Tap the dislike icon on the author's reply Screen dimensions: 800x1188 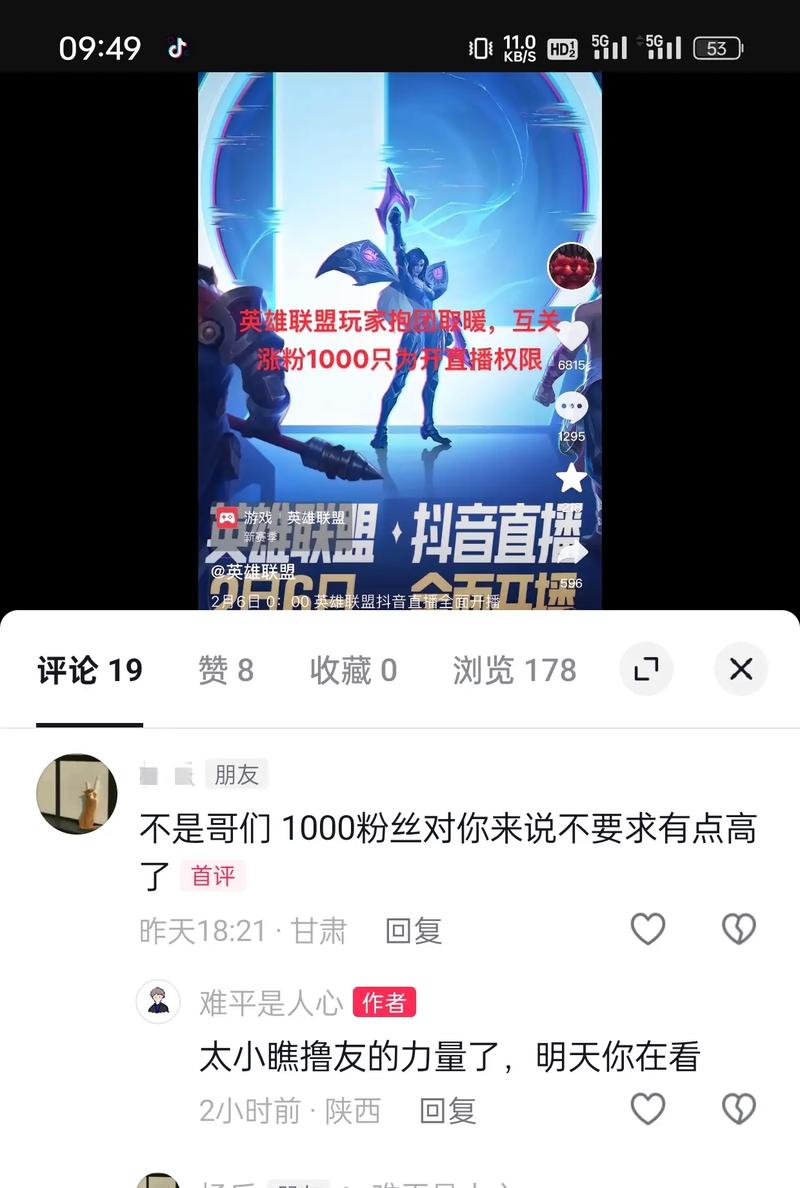(737, 1110)
